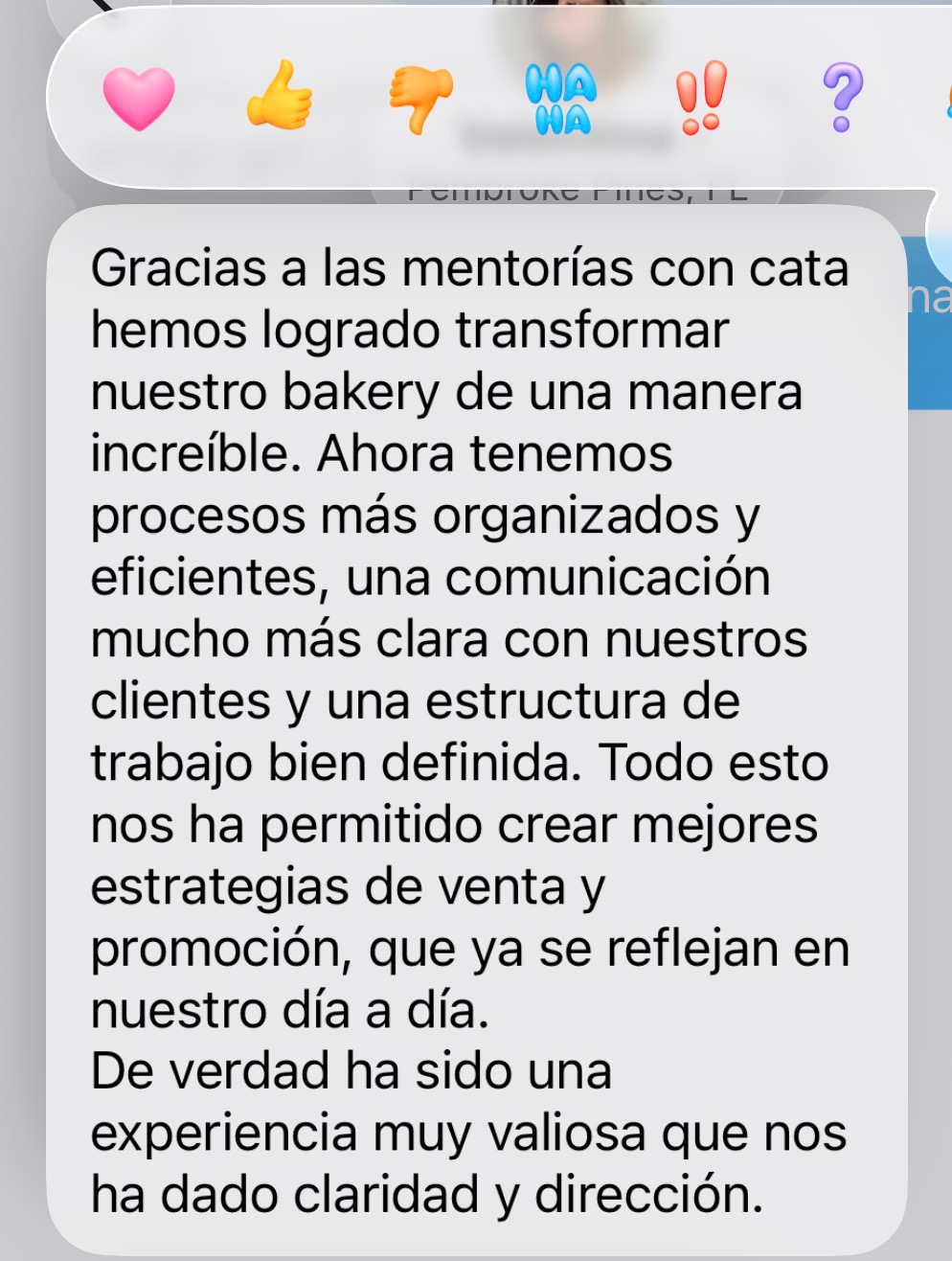Screen dimensions: 952x1261
Task: Add a thumbs down reaction
Action: 420,99
